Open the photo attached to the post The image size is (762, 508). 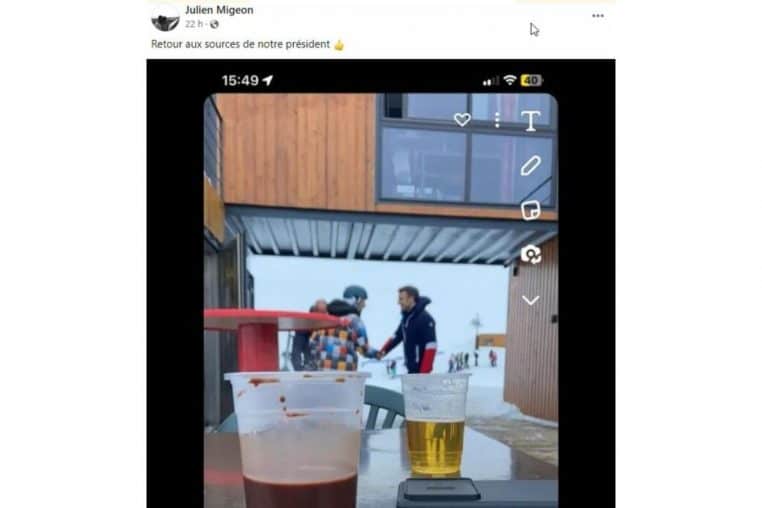tap(380, 283)
